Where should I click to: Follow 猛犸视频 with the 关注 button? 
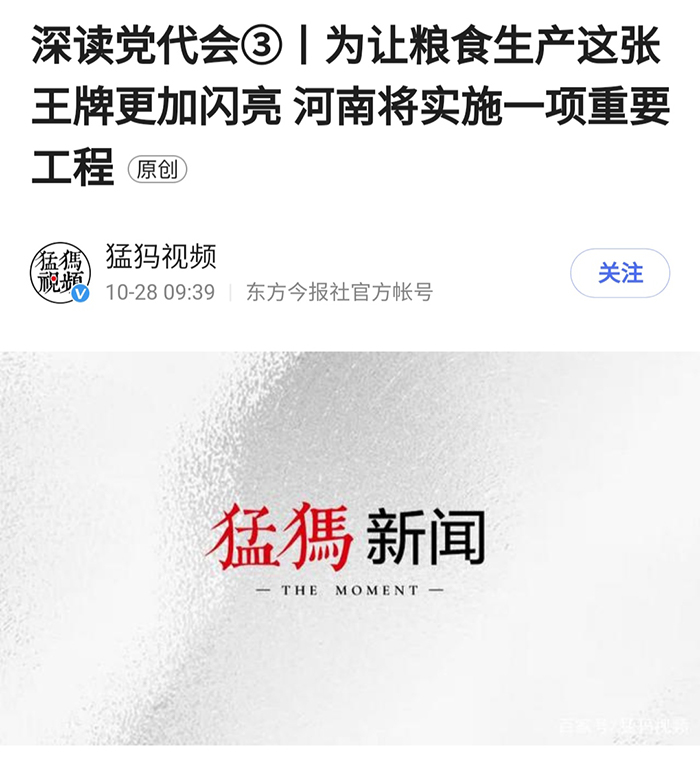[x=619, y=273]
